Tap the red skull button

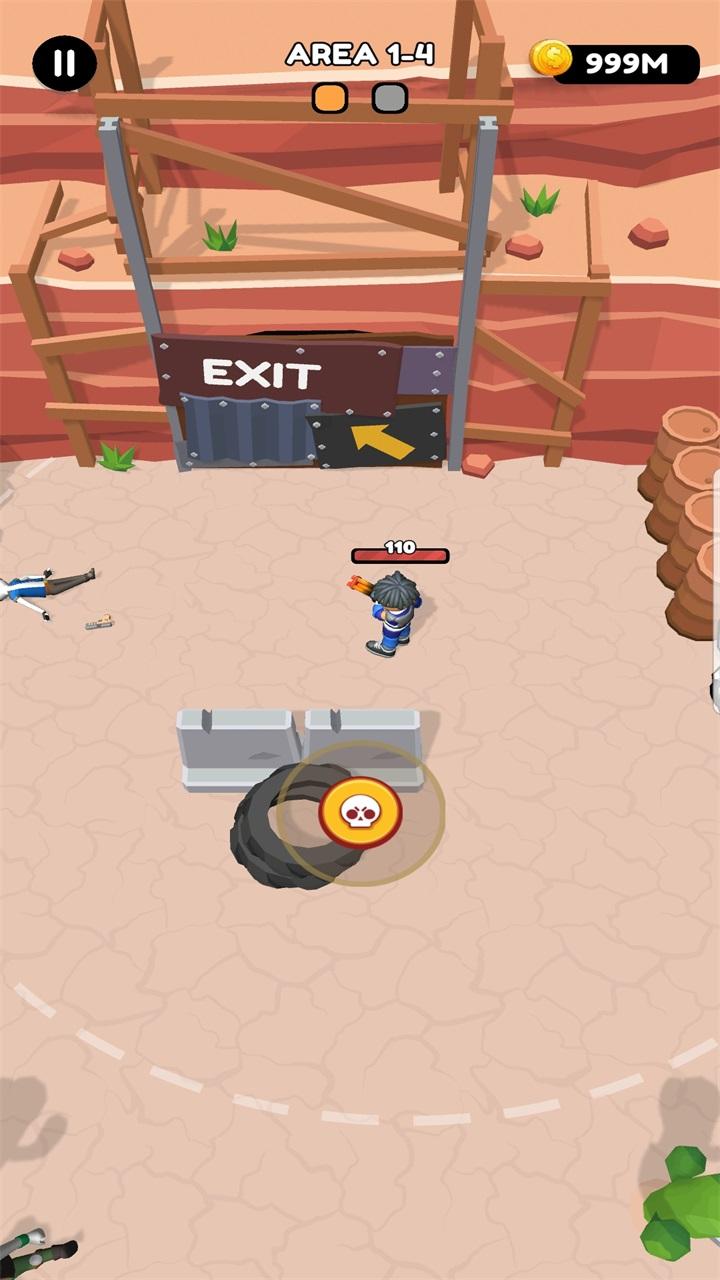(x=360, y=814)
